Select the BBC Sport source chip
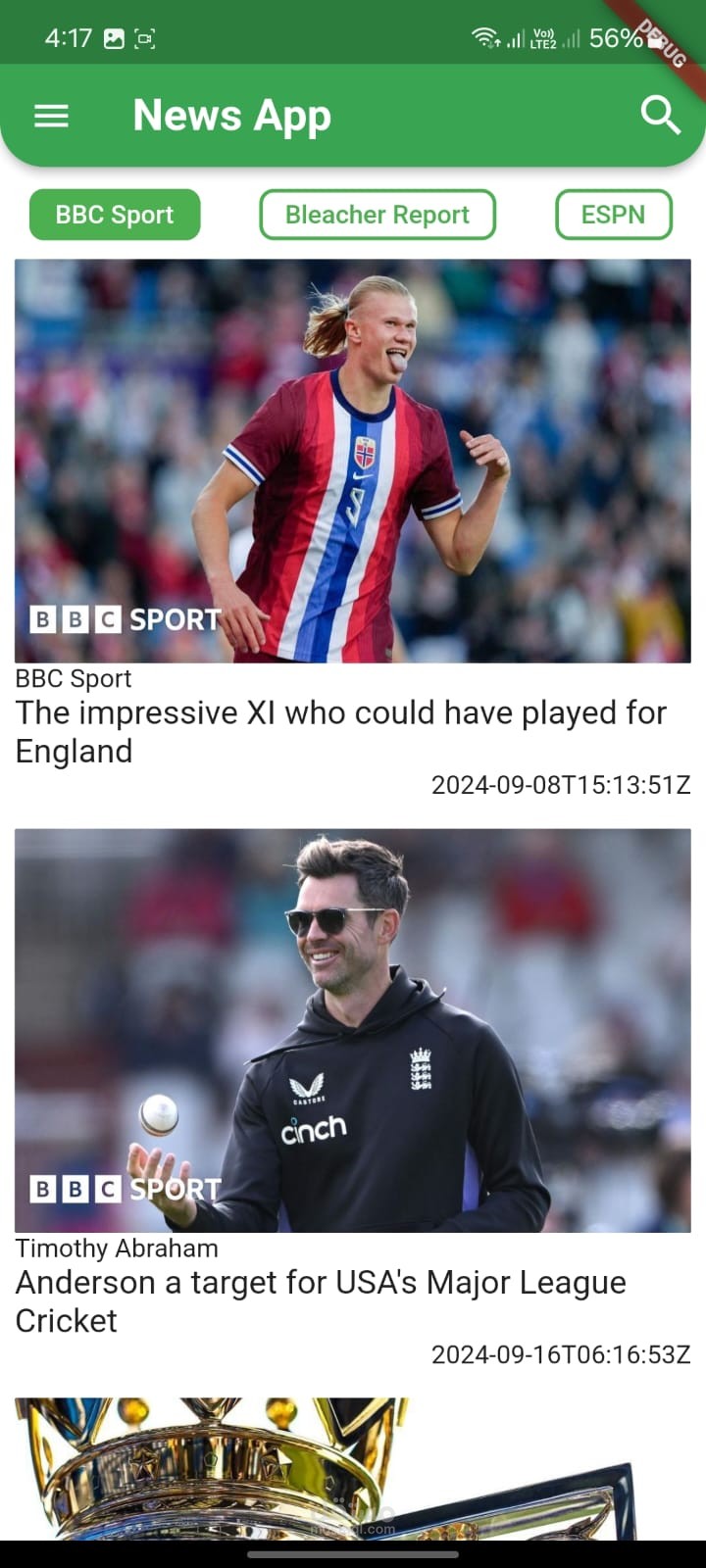This screenshot has width=706, height=1568. pyautogui.click(x=115, y=215)
